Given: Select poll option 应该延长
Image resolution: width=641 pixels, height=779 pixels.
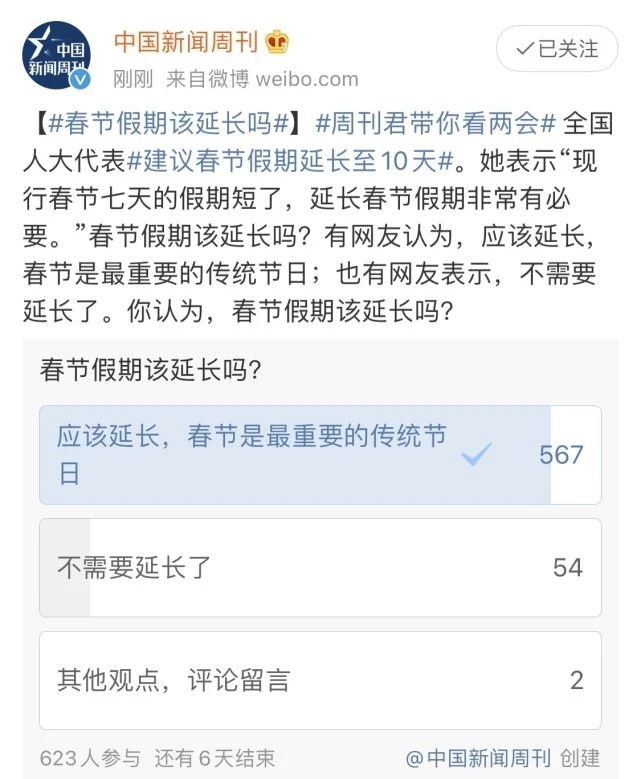Looking at the screenshot, I should (x=320, y=455).
